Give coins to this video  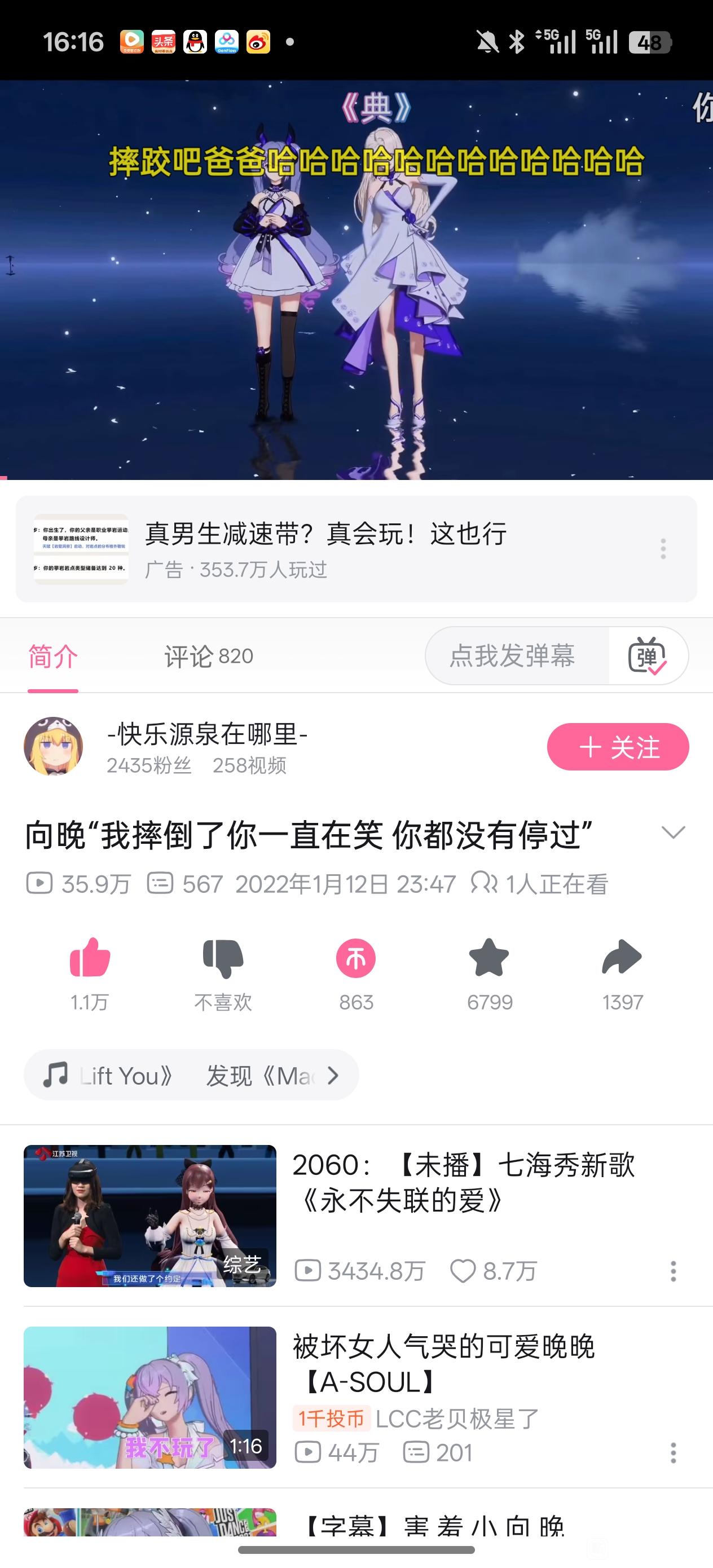click(356, 958)
